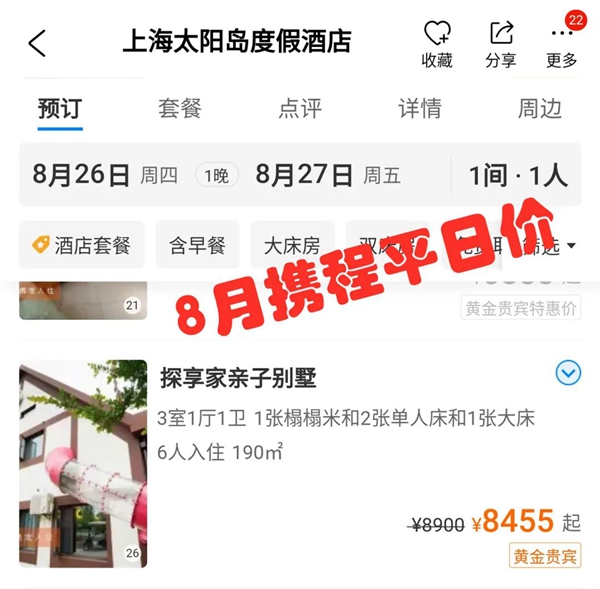Open the 周边 tab
This screenshot has height=589, width=600.
pos(539,109)
